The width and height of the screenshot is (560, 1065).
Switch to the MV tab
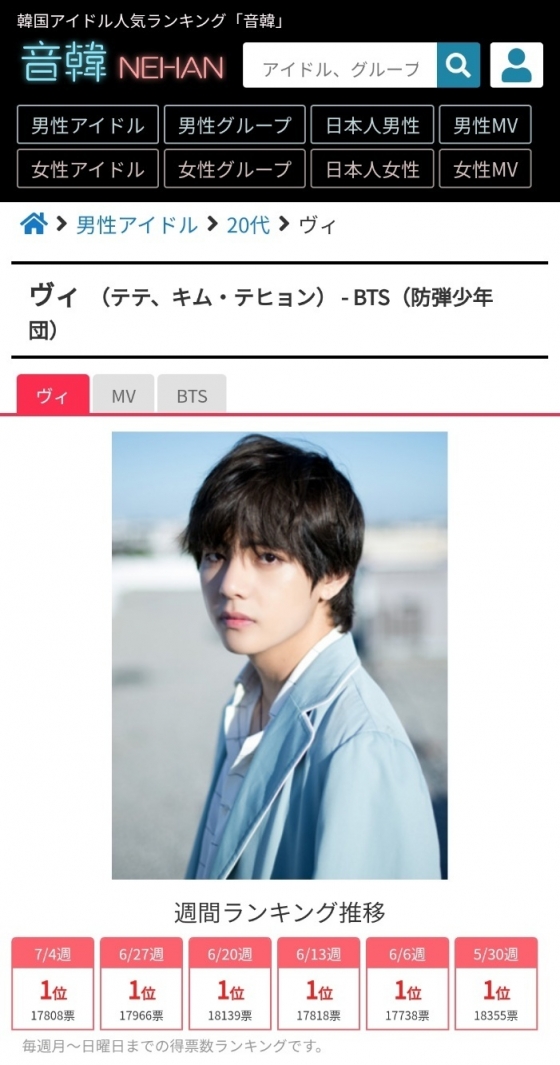coord(124,394)
